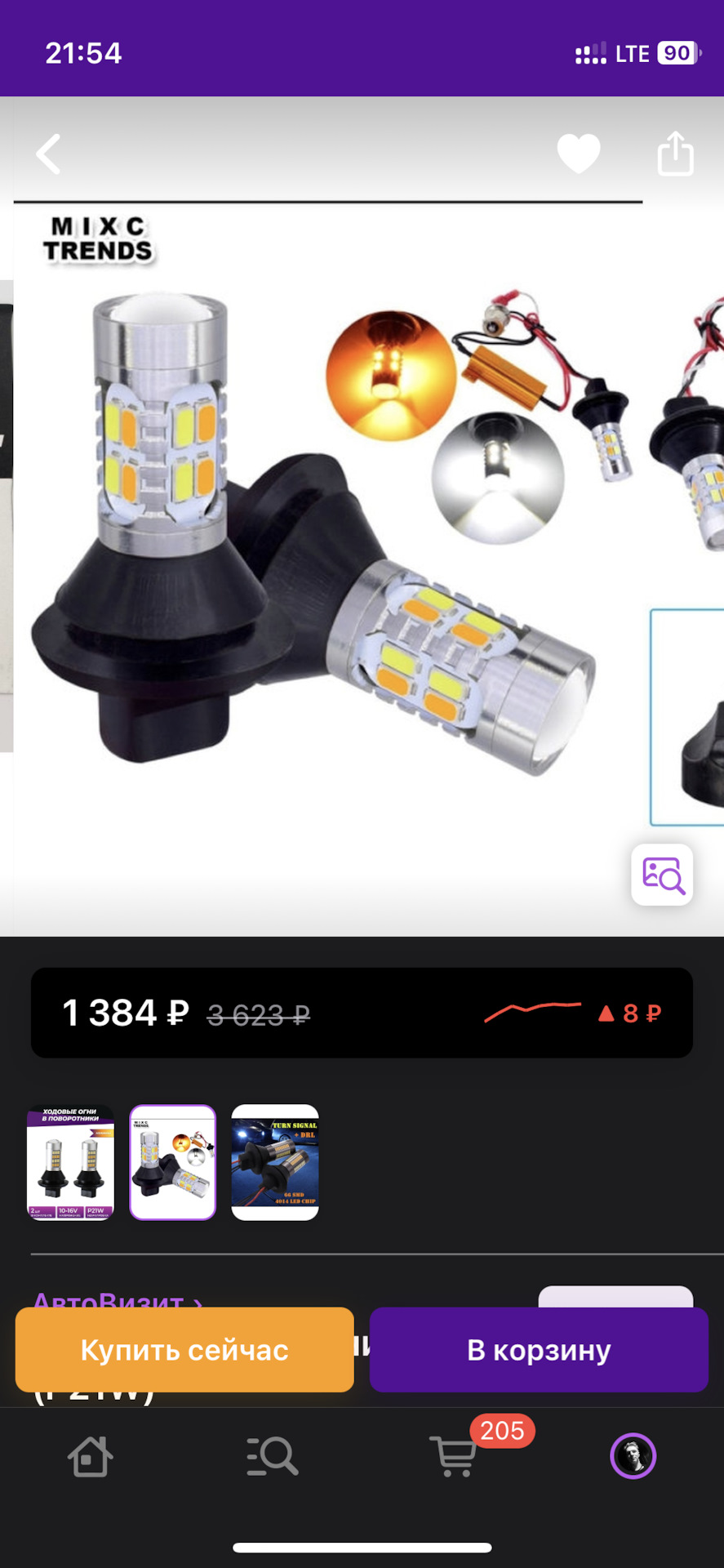Select the first thumbnail with purple banner
The image size is (724, 1568).
[71, 1162]
